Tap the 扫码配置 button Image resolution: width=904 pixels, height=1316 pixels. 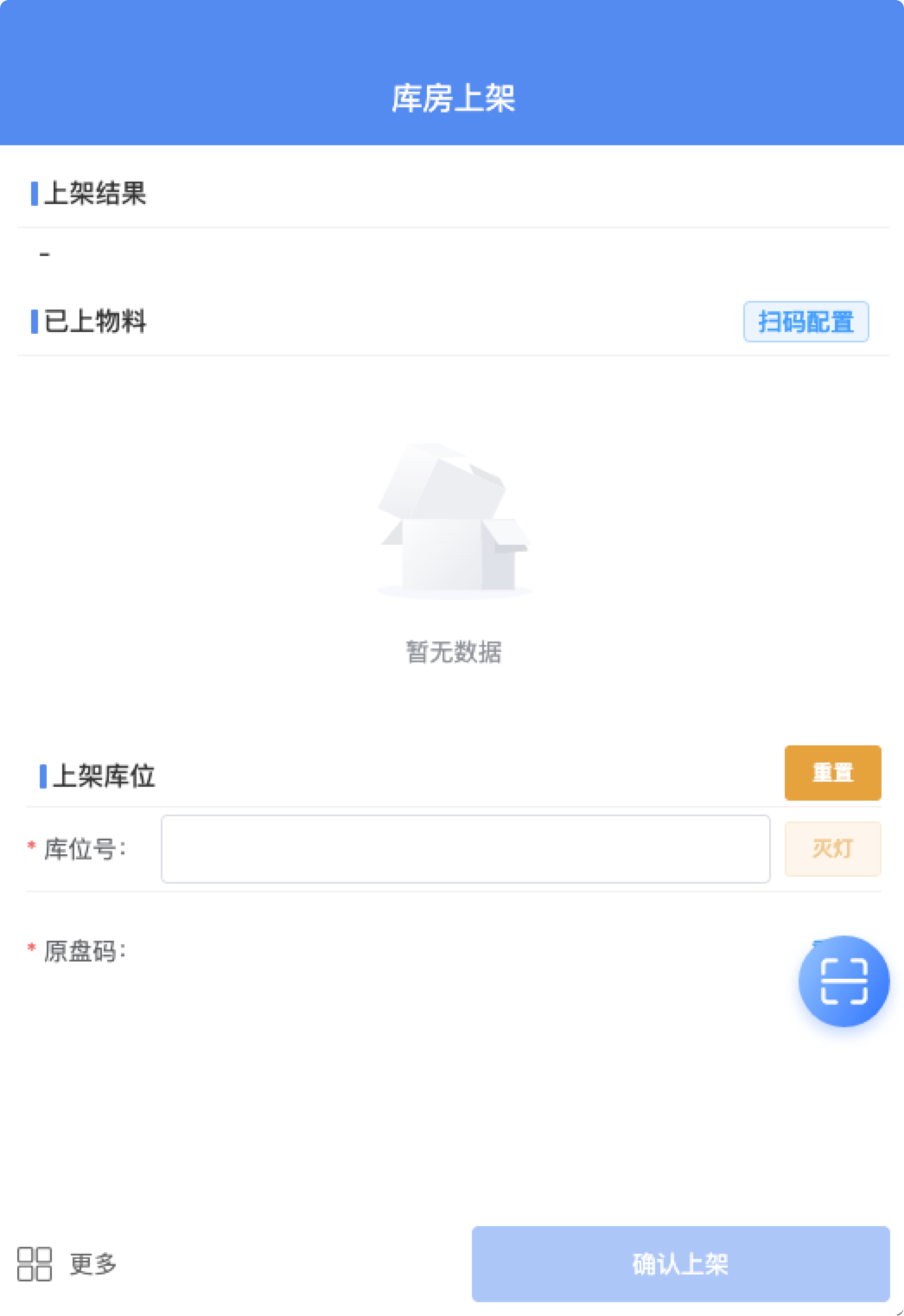pos(805,322)
